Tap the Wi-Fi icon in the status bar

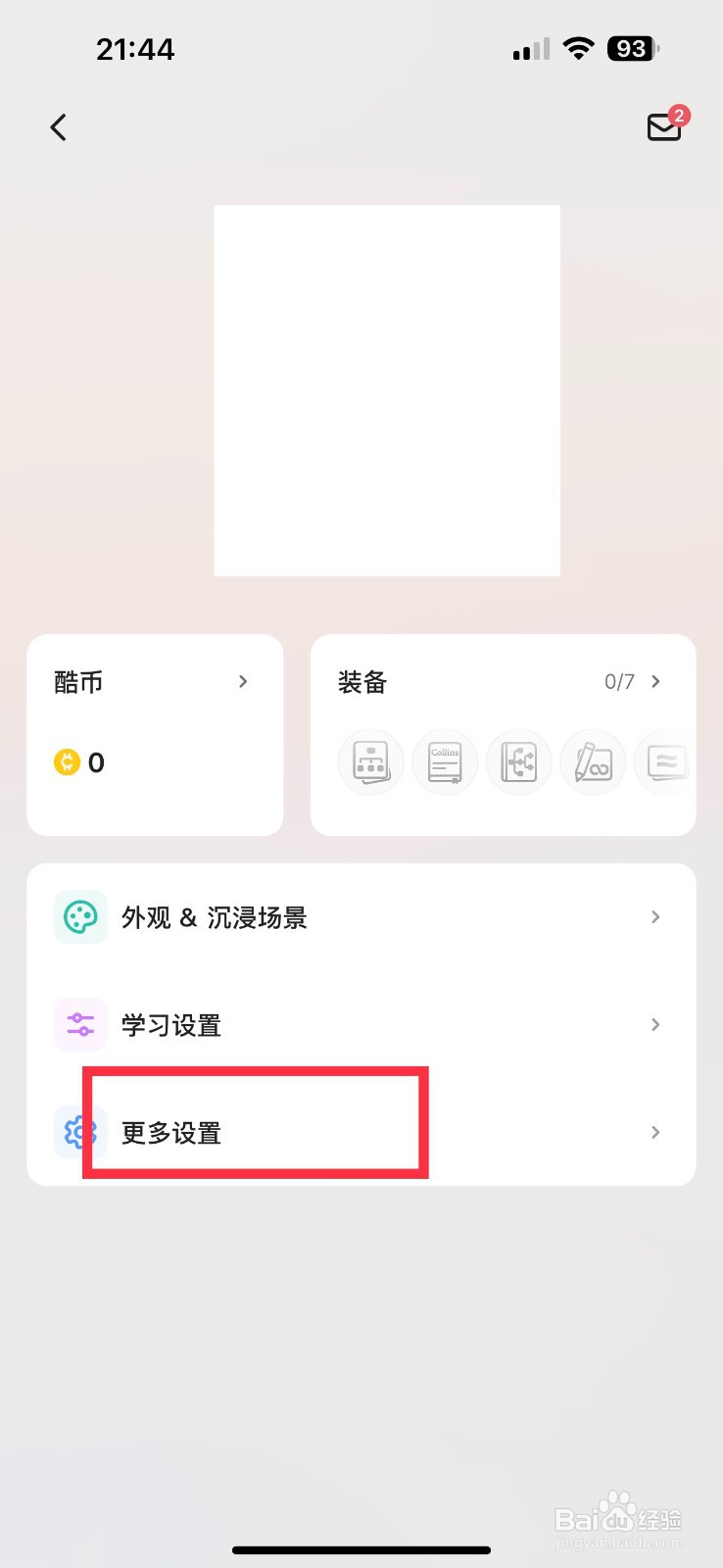click(x=578, y=48)
